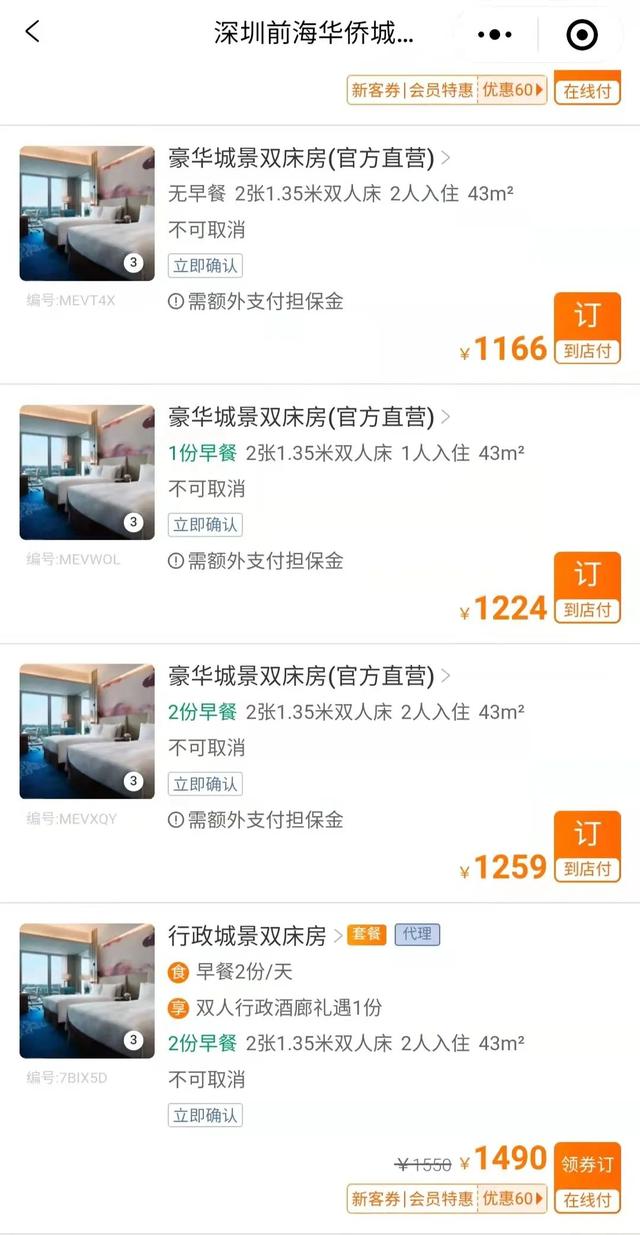Book the ¥1224 one-breakfast twin room
640x1235 pixels.
[587, 588]
